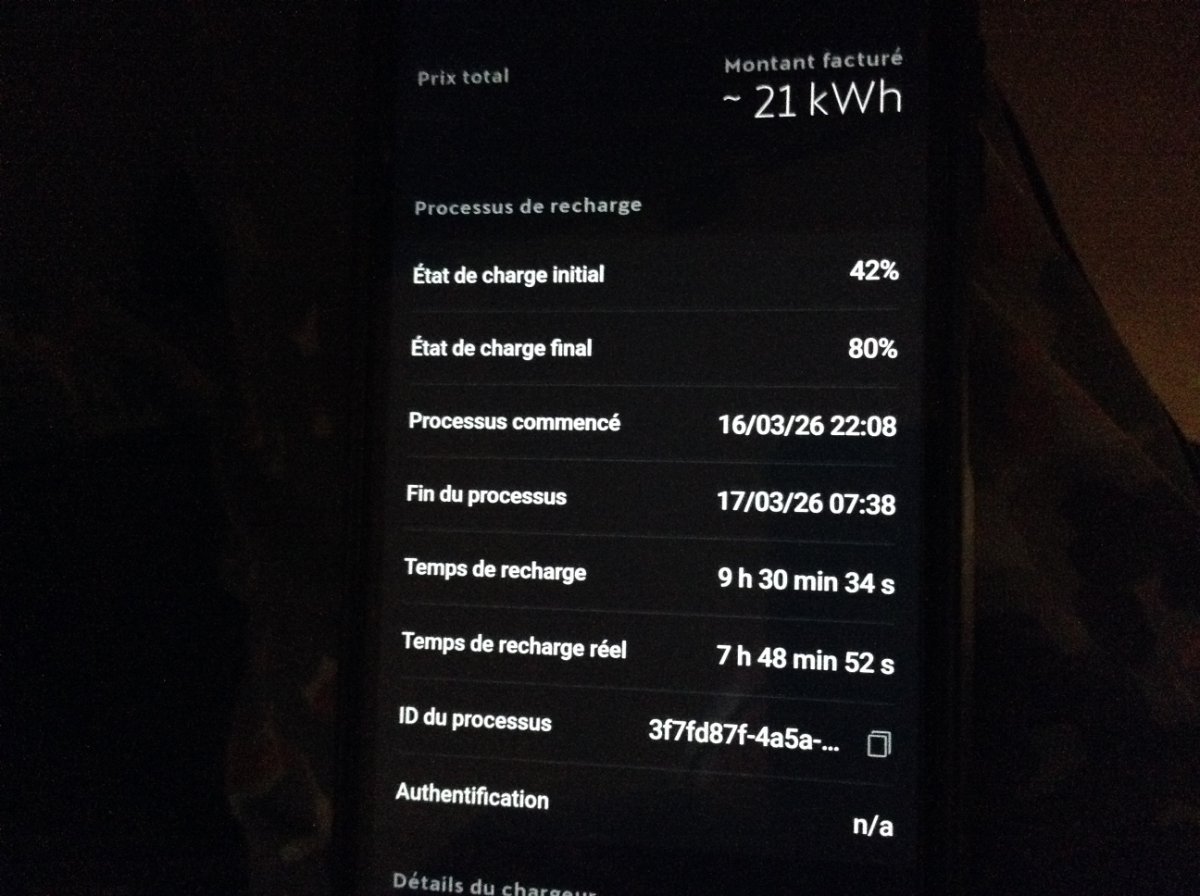This screenshot has width=1200, height=896.
Task: Copy the process ID to clipboard
Action: (x=879, y=744)
